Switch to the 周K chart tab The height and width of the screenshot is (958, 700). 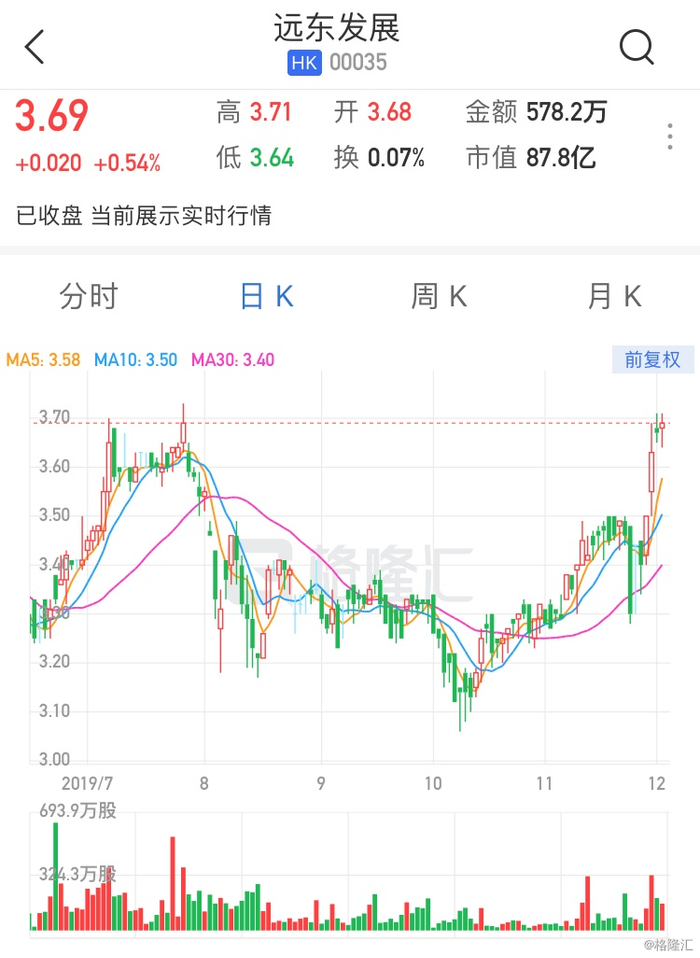(x=439, y=296)
